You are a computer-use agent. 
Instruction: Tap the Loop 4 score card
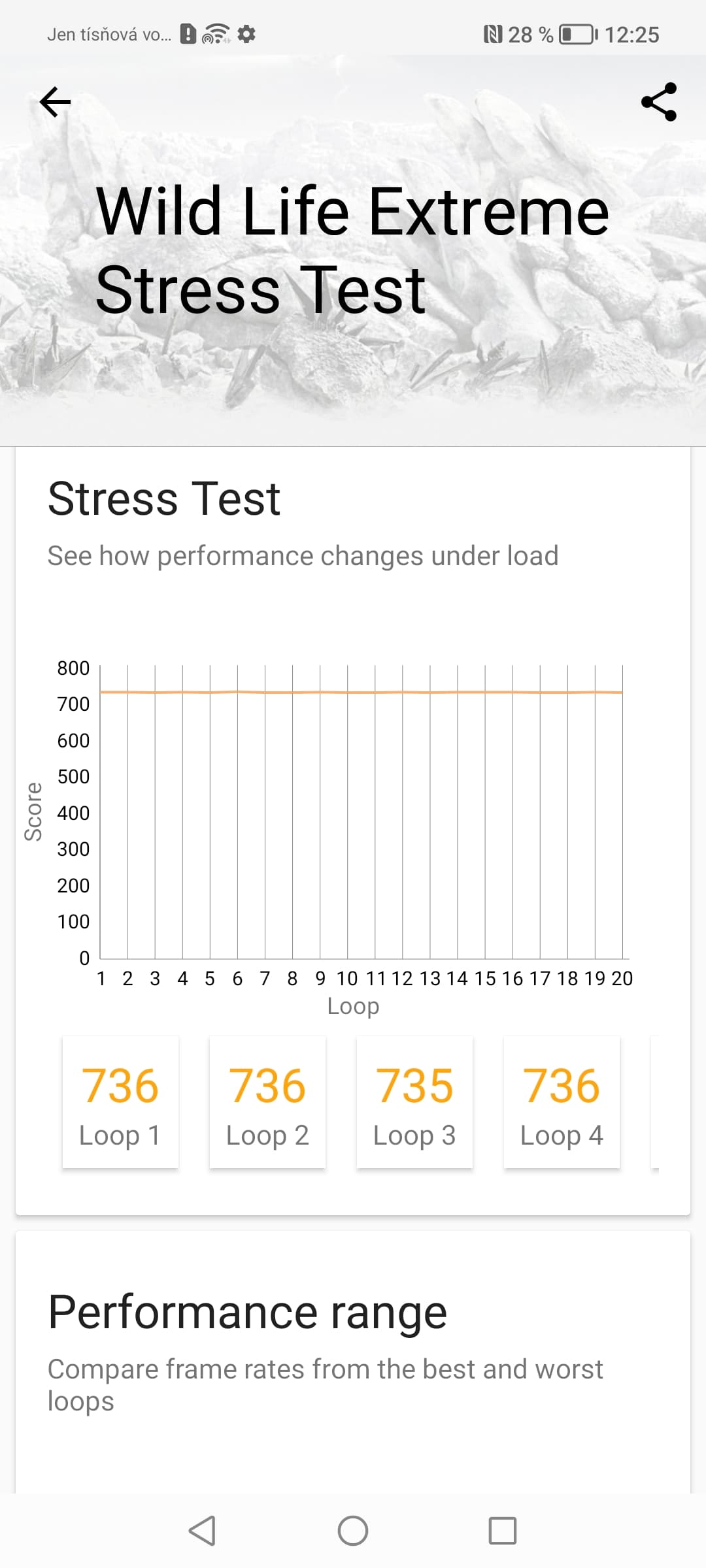(x=562, y=1102)
